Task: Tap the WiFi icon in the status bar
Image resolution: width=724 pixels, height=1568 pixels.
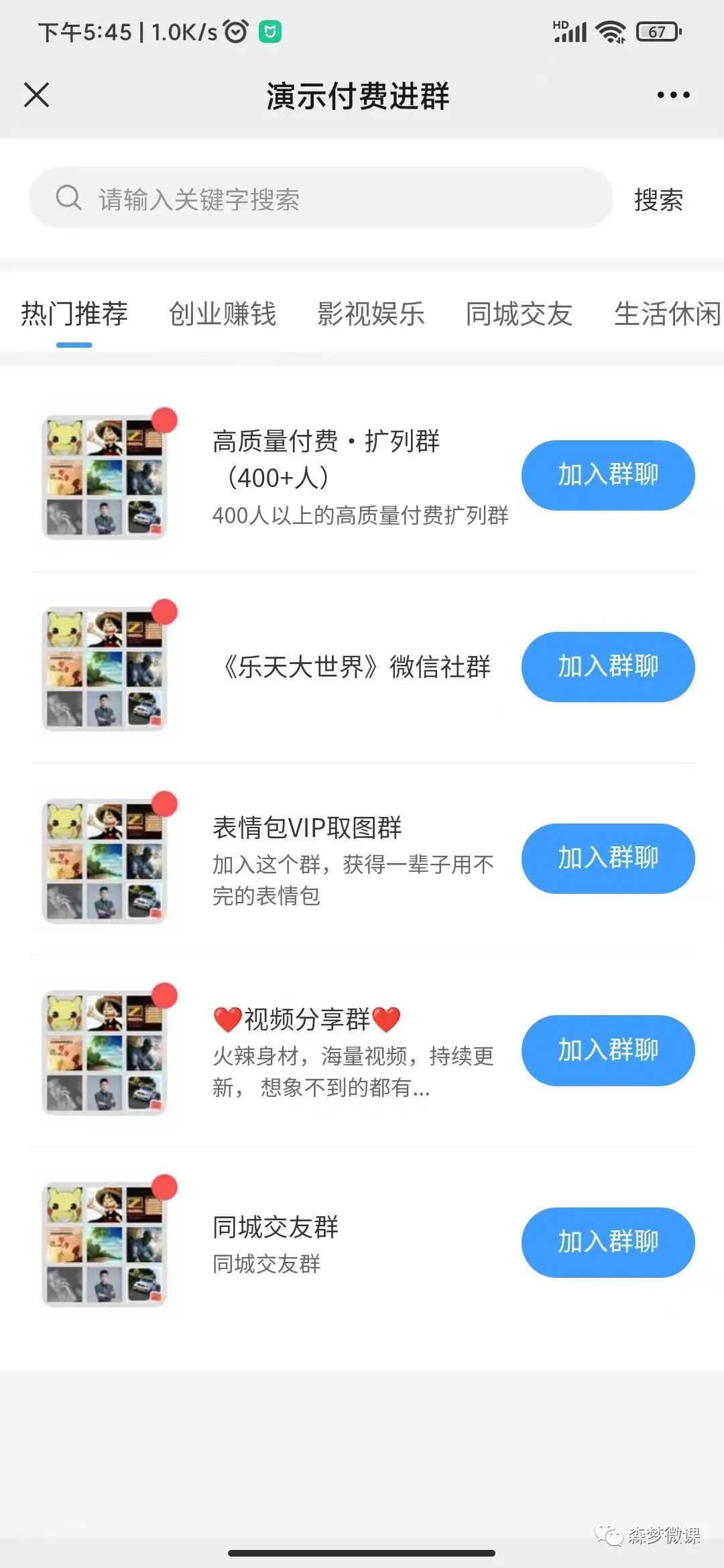Action: pyautogui.click(x=611, y=31)
